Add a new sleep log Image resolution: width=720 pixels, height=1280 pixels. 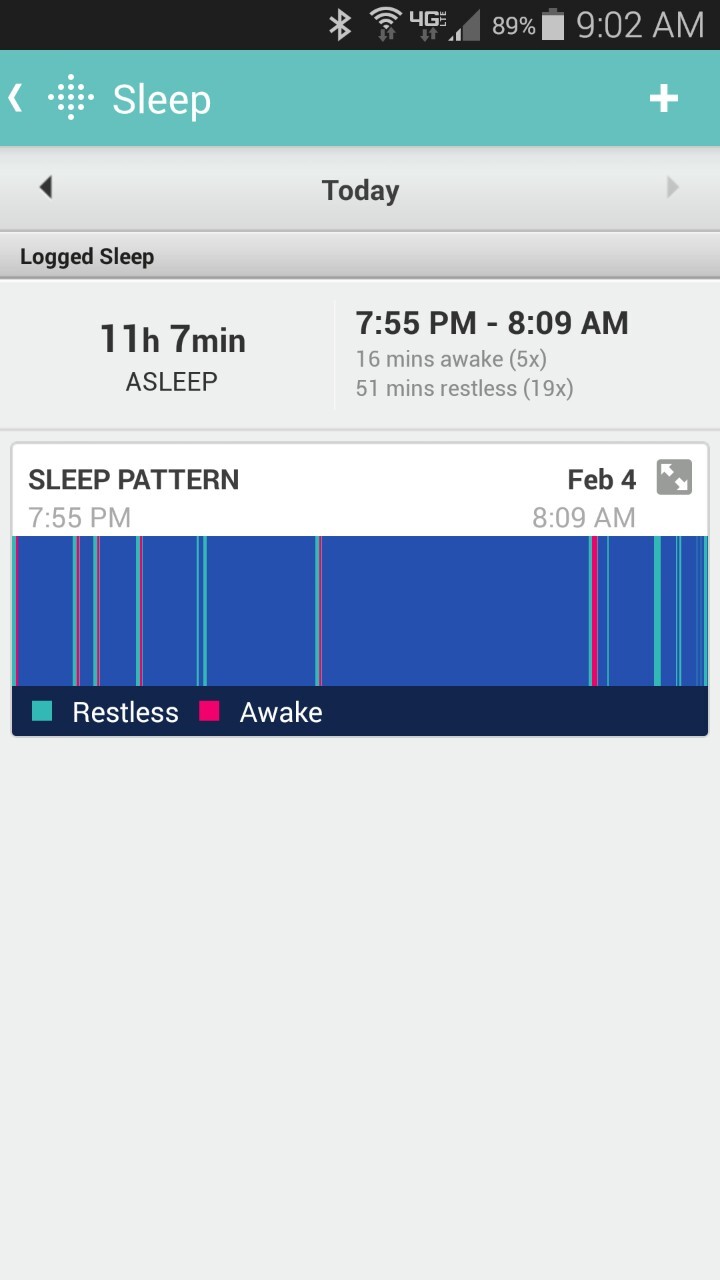click(664, 98)
